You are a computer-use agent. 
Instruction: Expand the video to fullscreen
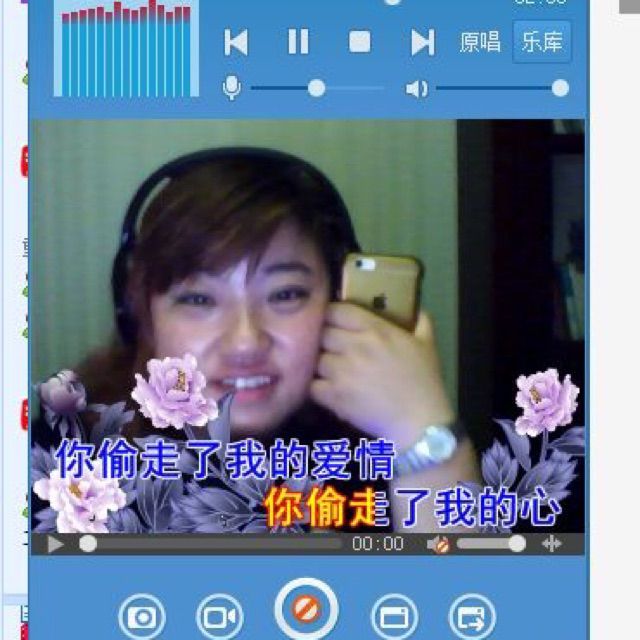pyautogui.click(x=551, y=544)
